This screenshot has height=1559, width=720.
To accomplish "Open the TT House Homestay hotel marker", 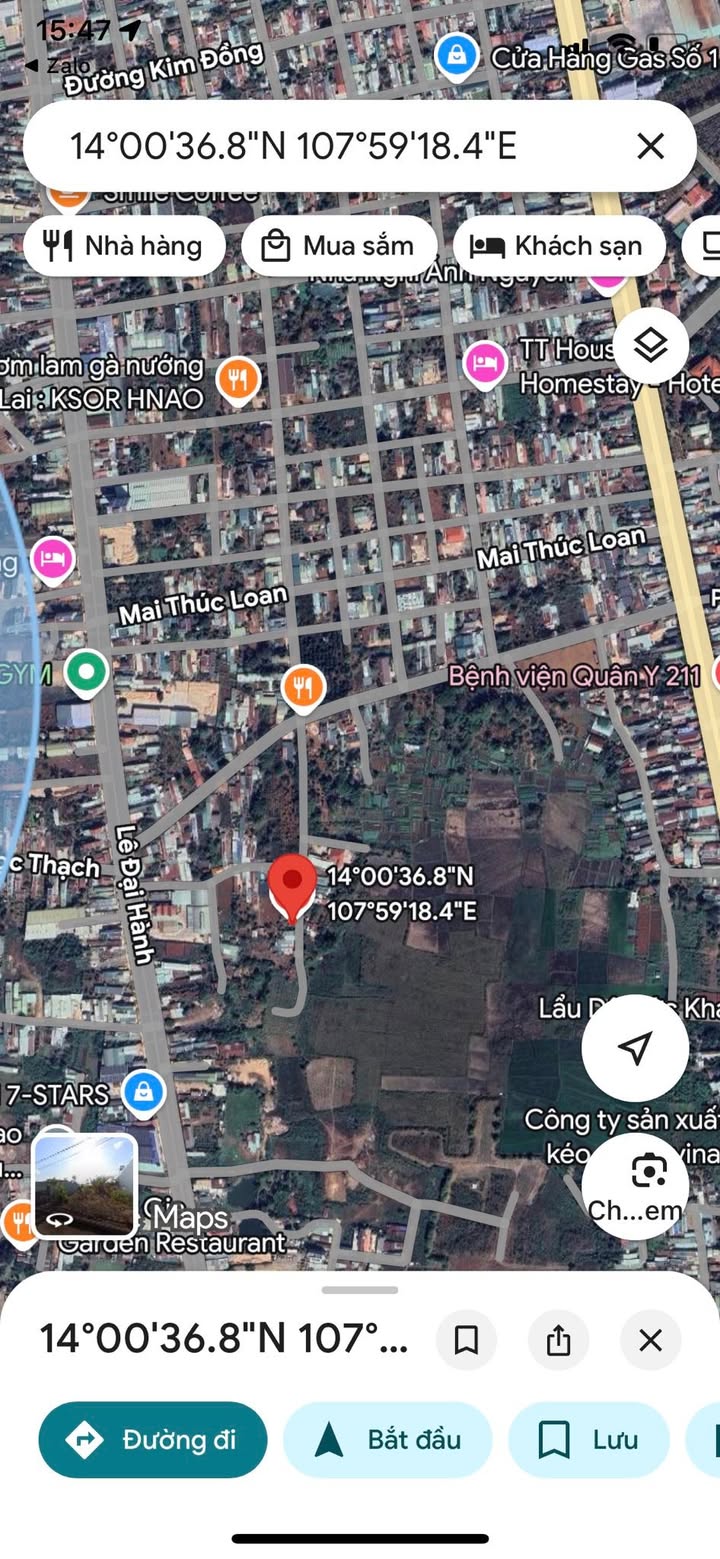I will 485,364.
